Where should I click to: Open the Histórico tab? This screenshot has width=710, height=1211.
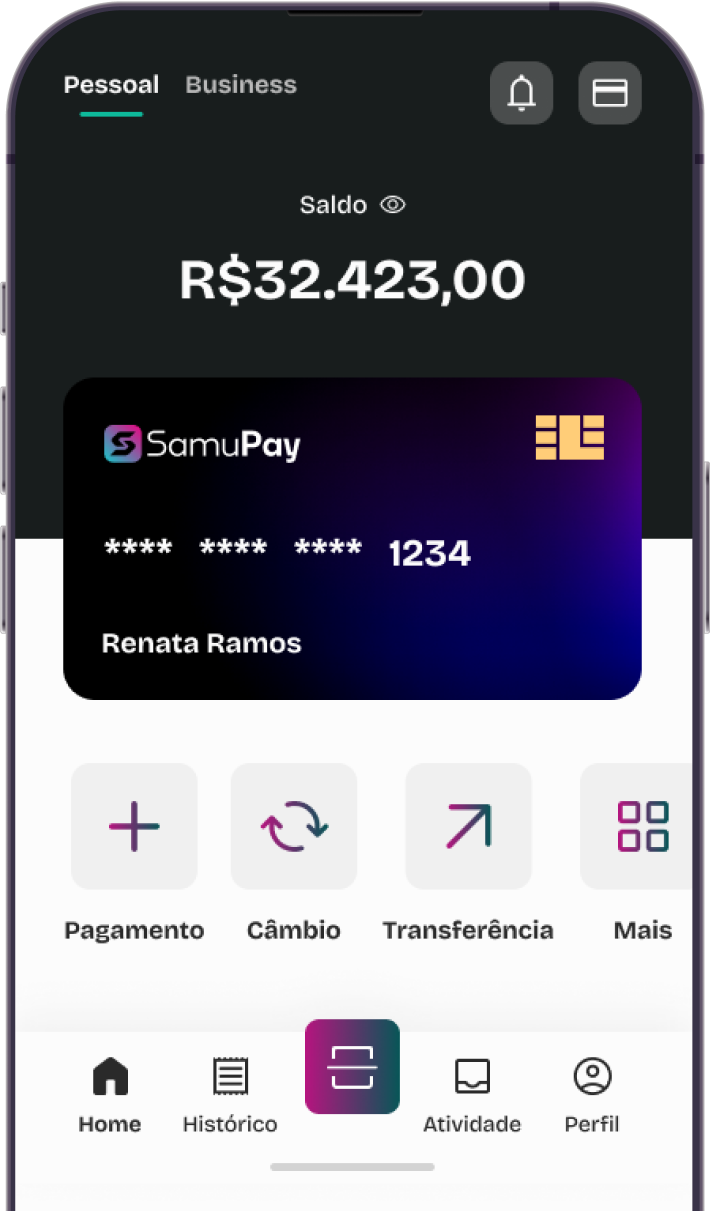pyautogui.click(x=230, y=1095)
